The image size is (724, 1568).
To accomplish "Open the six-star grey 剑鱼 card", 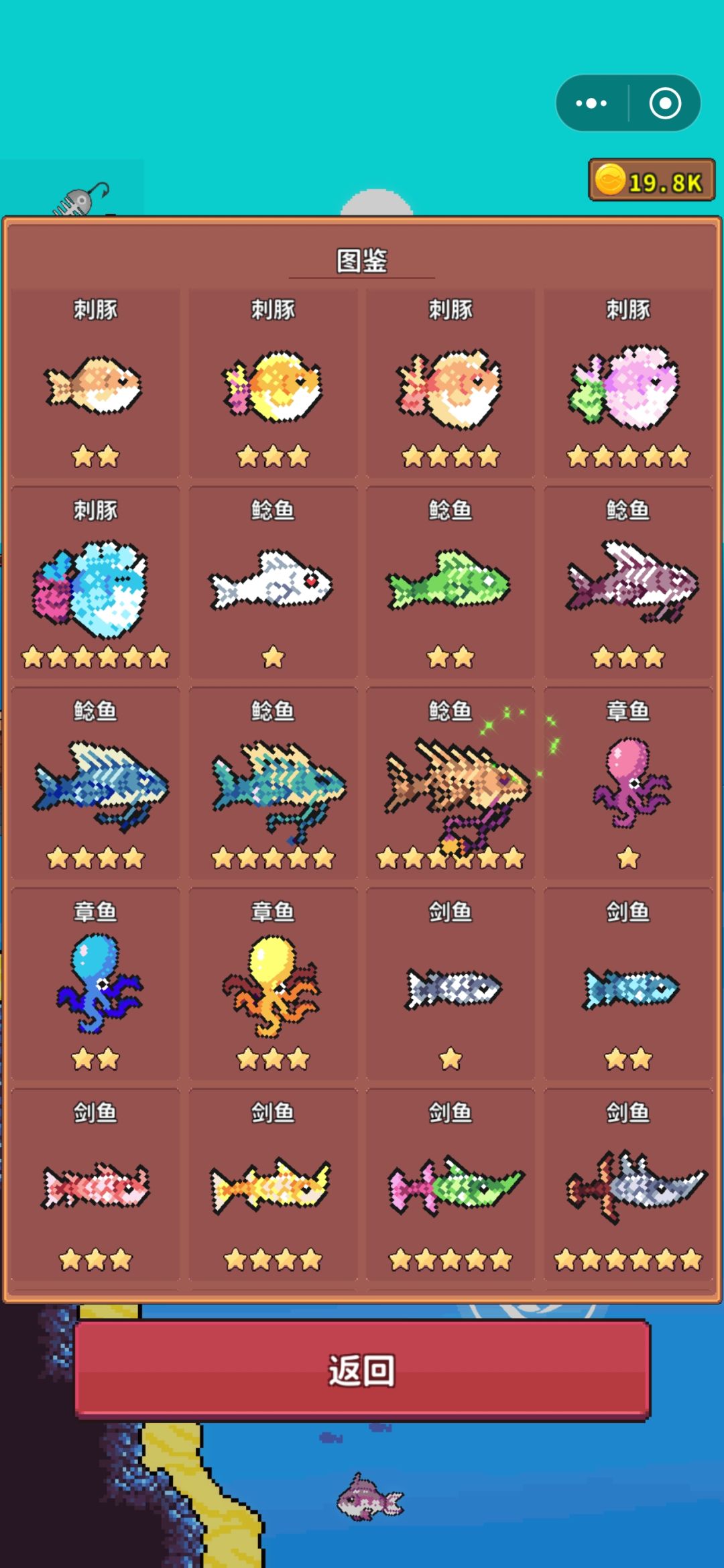I will [x=628, y=1187].
